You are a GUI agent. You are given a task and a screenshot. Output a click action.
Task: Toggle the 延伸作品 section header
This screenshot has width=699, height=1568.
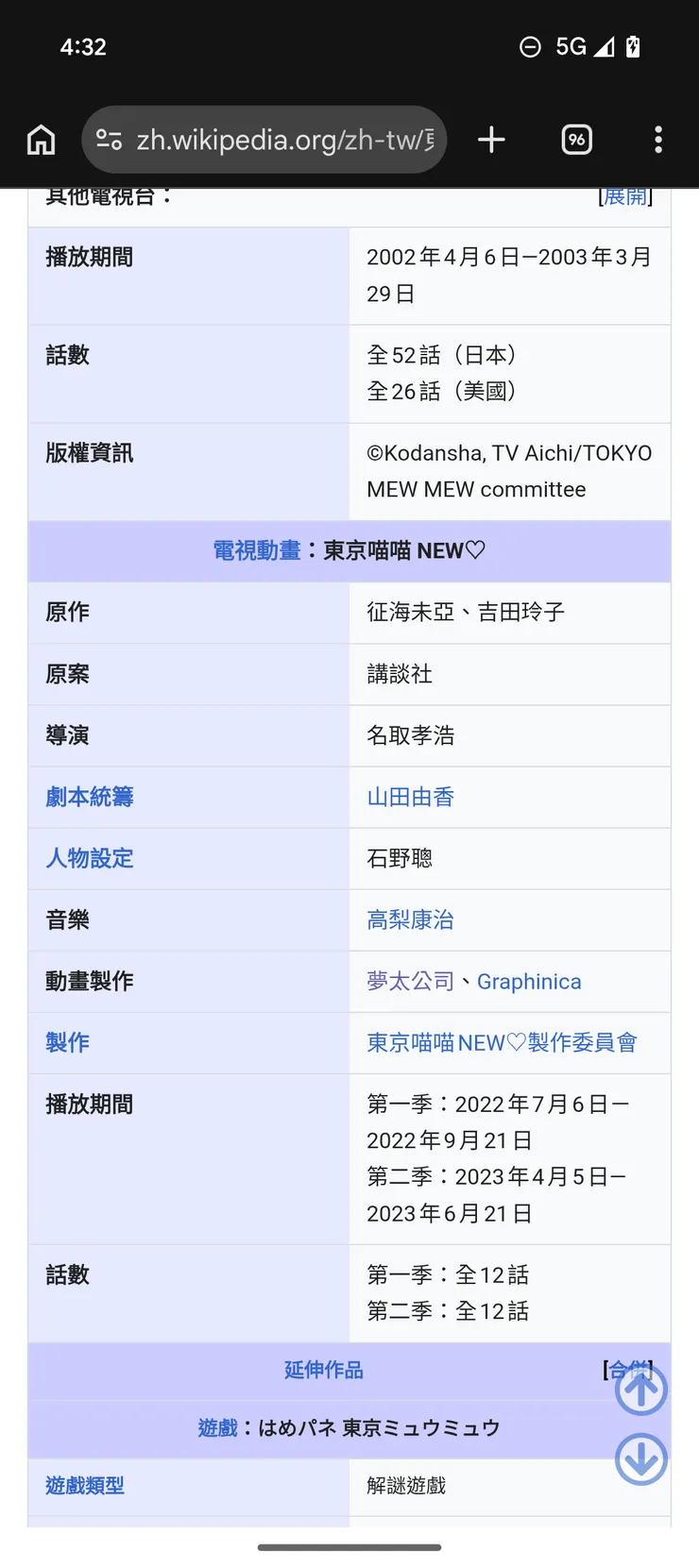click(323, 1370)
